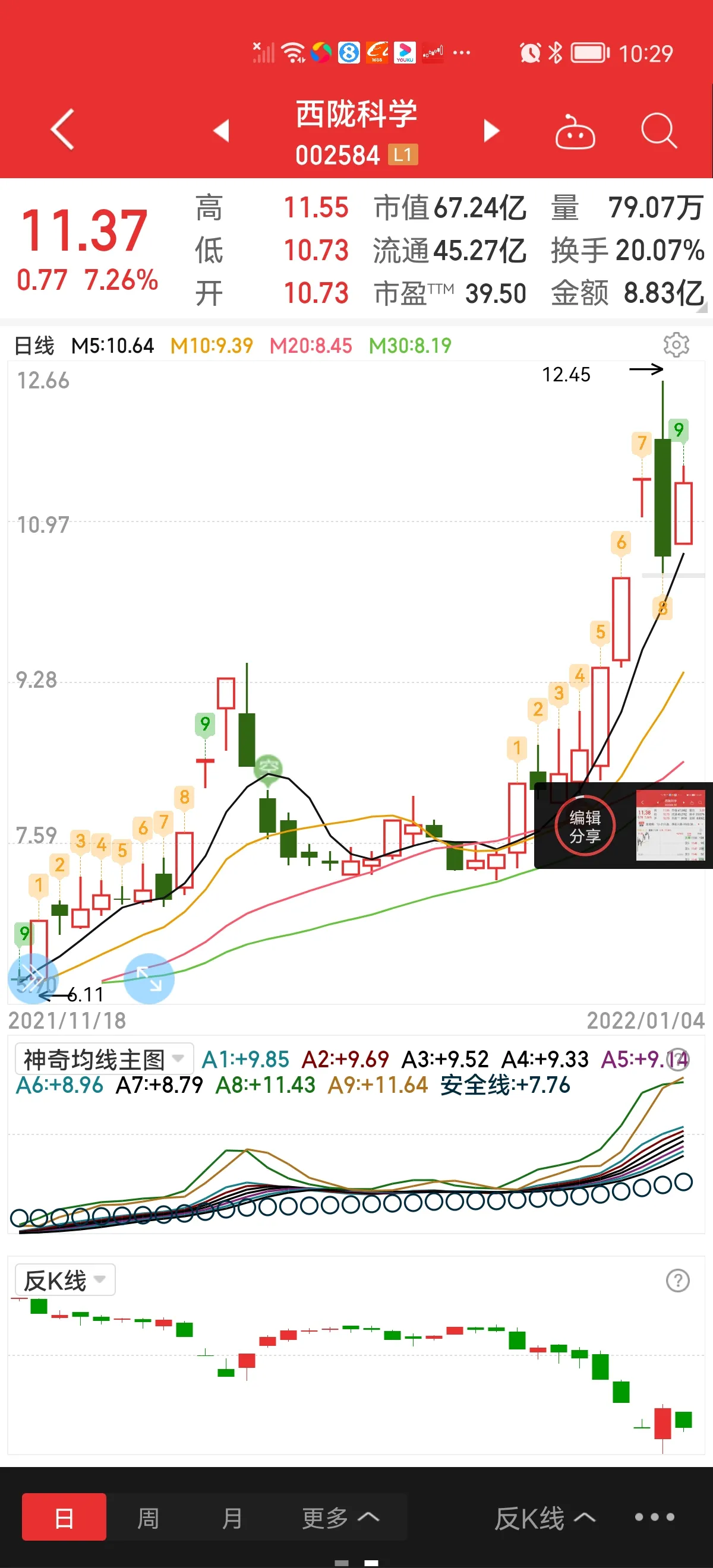This screenshot has height=1568, width=713.
Task: Switch to the next stock
Action: click(x=491, y=130)
